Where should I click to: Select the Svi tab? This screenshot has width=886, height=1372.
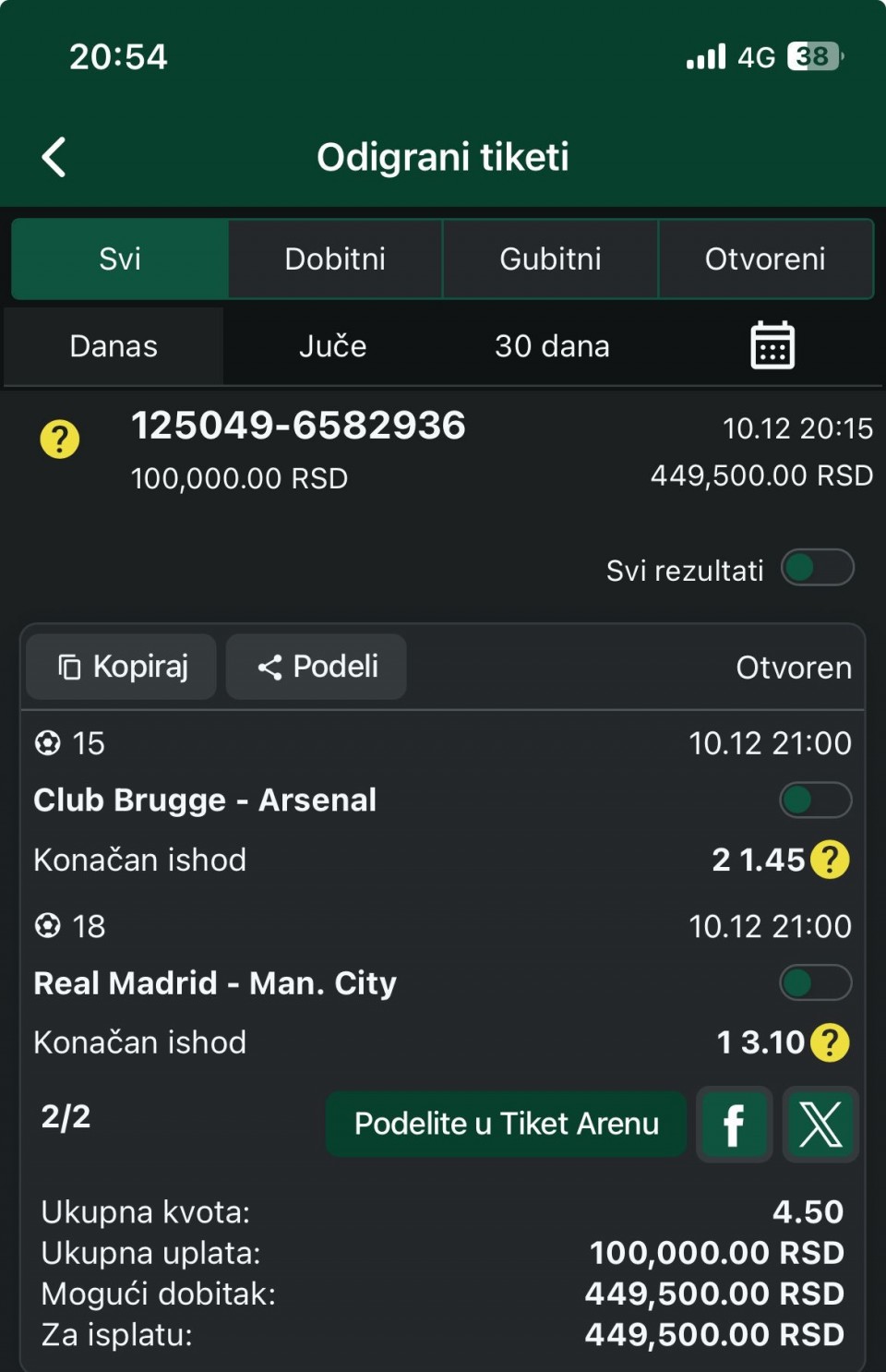click(120, 259)
